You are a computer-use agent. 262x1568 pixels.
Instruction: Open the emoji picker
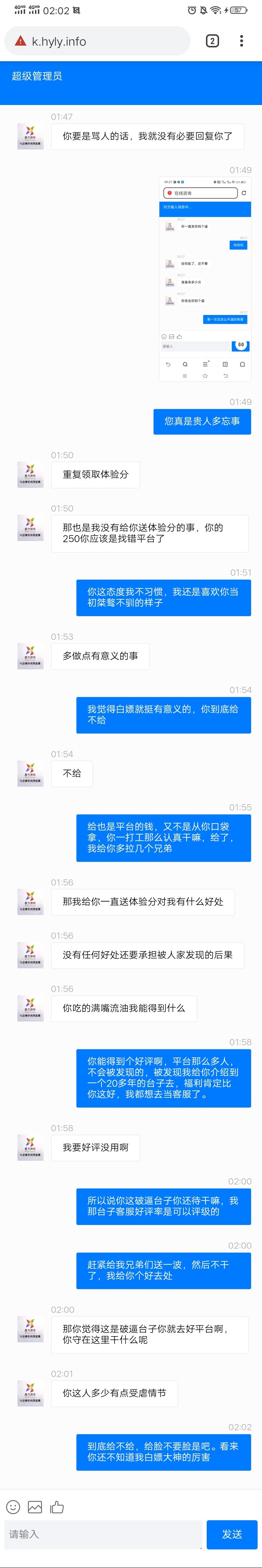point(13,1506)
